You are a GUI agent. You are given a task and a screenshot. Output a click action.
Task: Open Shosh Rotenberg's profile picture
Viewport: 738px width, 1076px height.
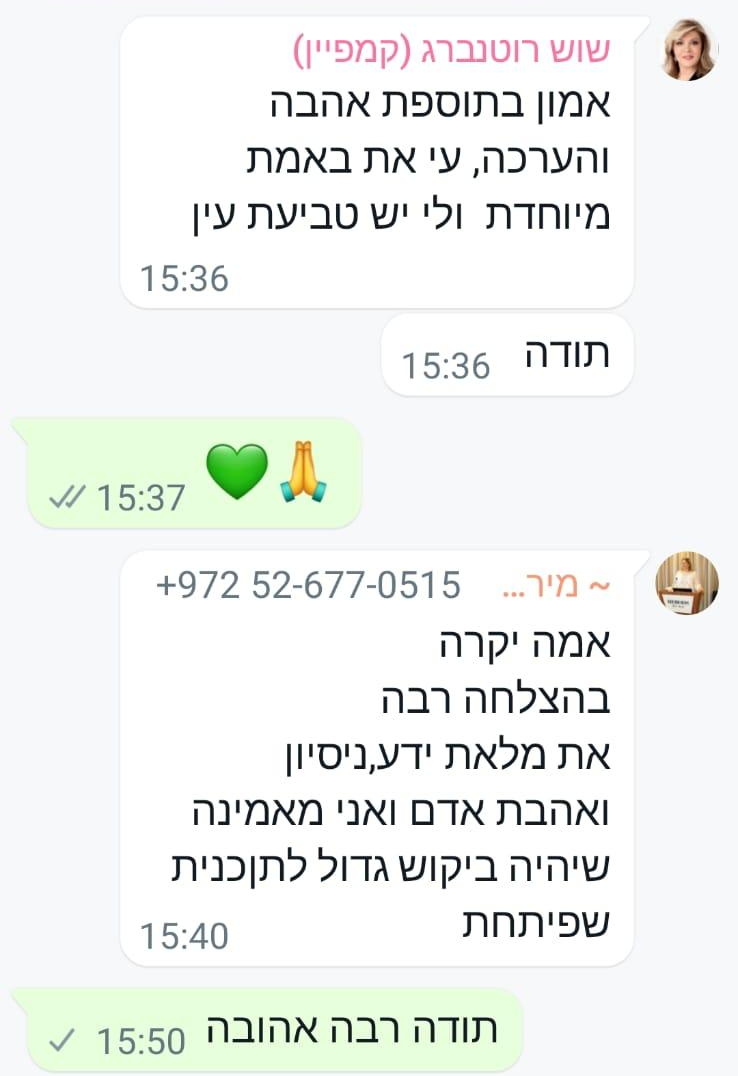pyautogui.click(x=688, y=50)
